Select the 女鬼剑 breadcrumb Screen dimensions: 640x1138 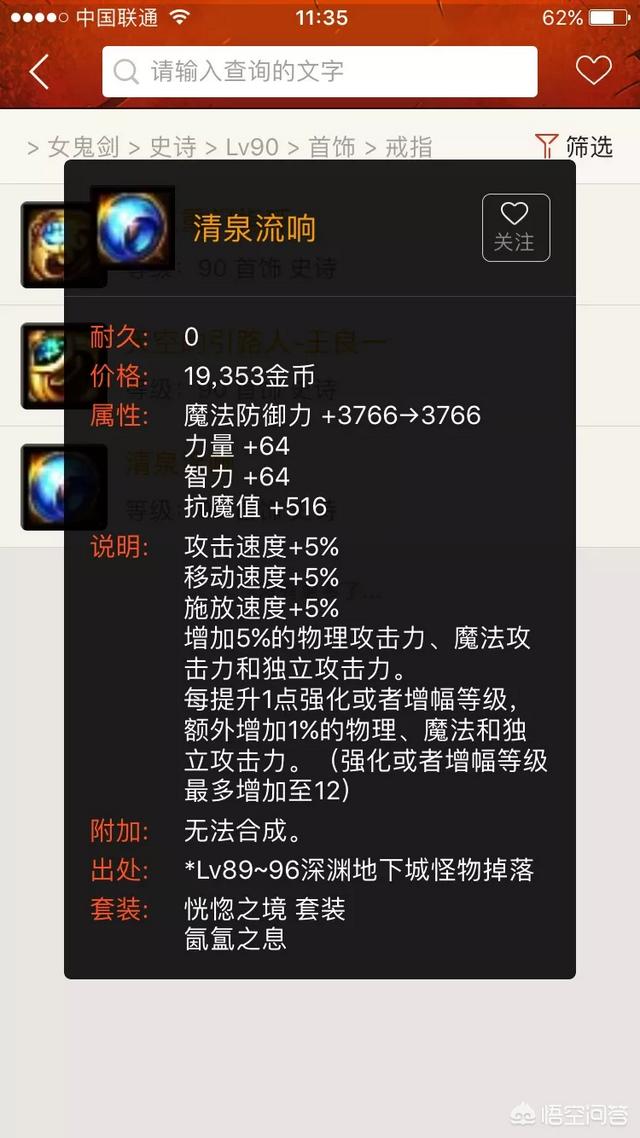pos(83,148)
